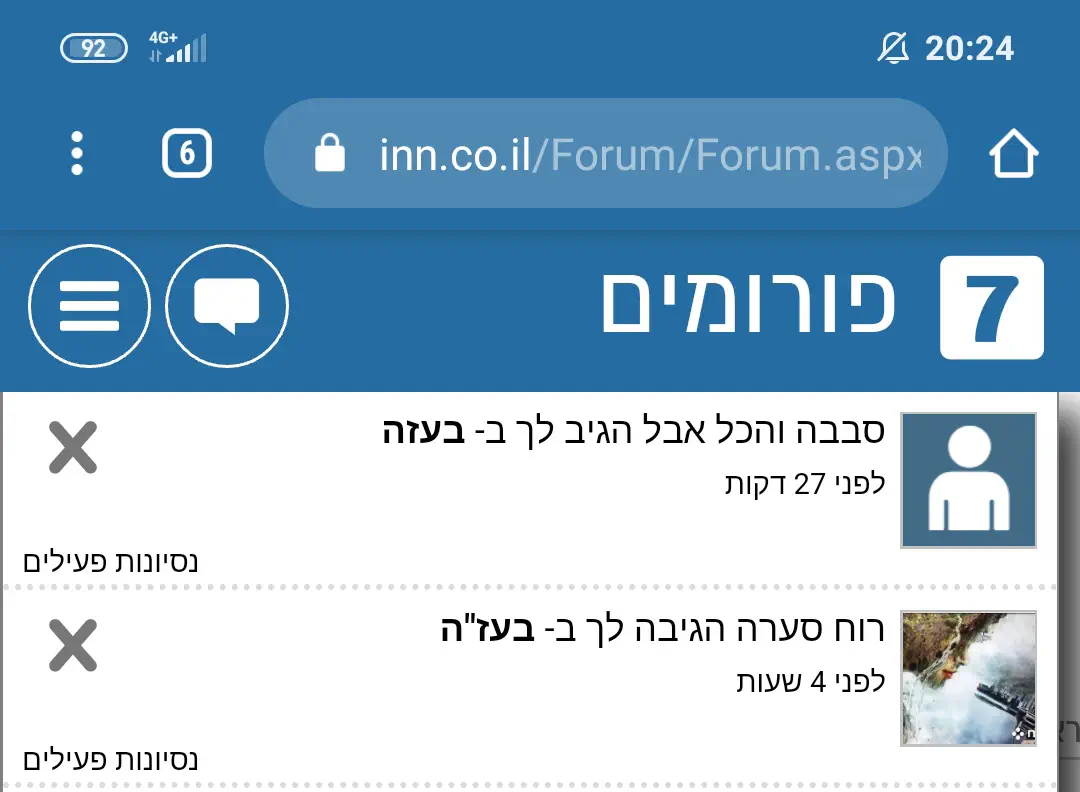This screenshot has width=1080, height=792.
Task: Open the reply from סבבה והכל אבל in בעזה
Action: (x=632, y=432)
